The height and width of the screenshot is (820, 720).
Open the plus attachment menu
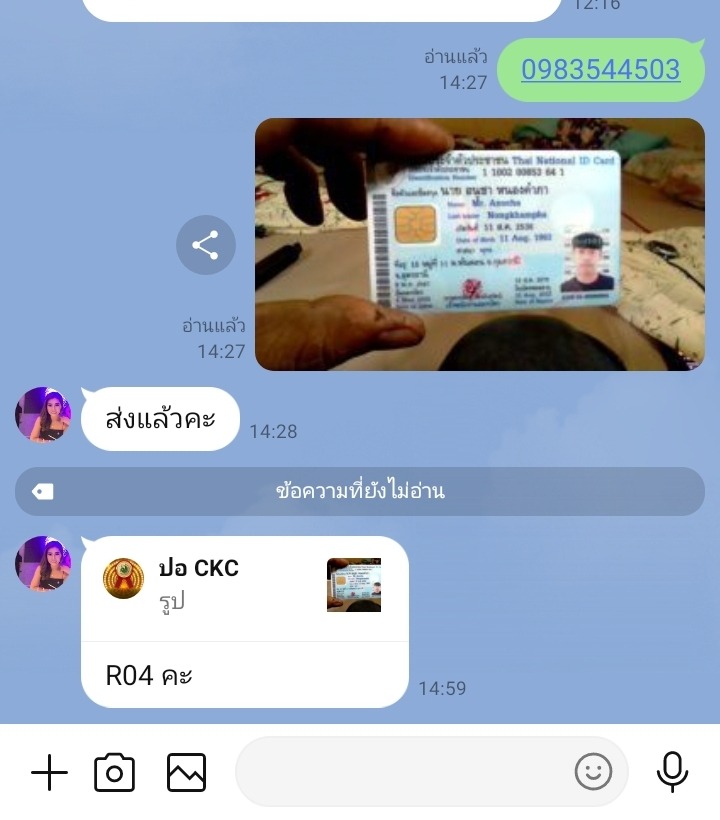(x=49, y=773)
